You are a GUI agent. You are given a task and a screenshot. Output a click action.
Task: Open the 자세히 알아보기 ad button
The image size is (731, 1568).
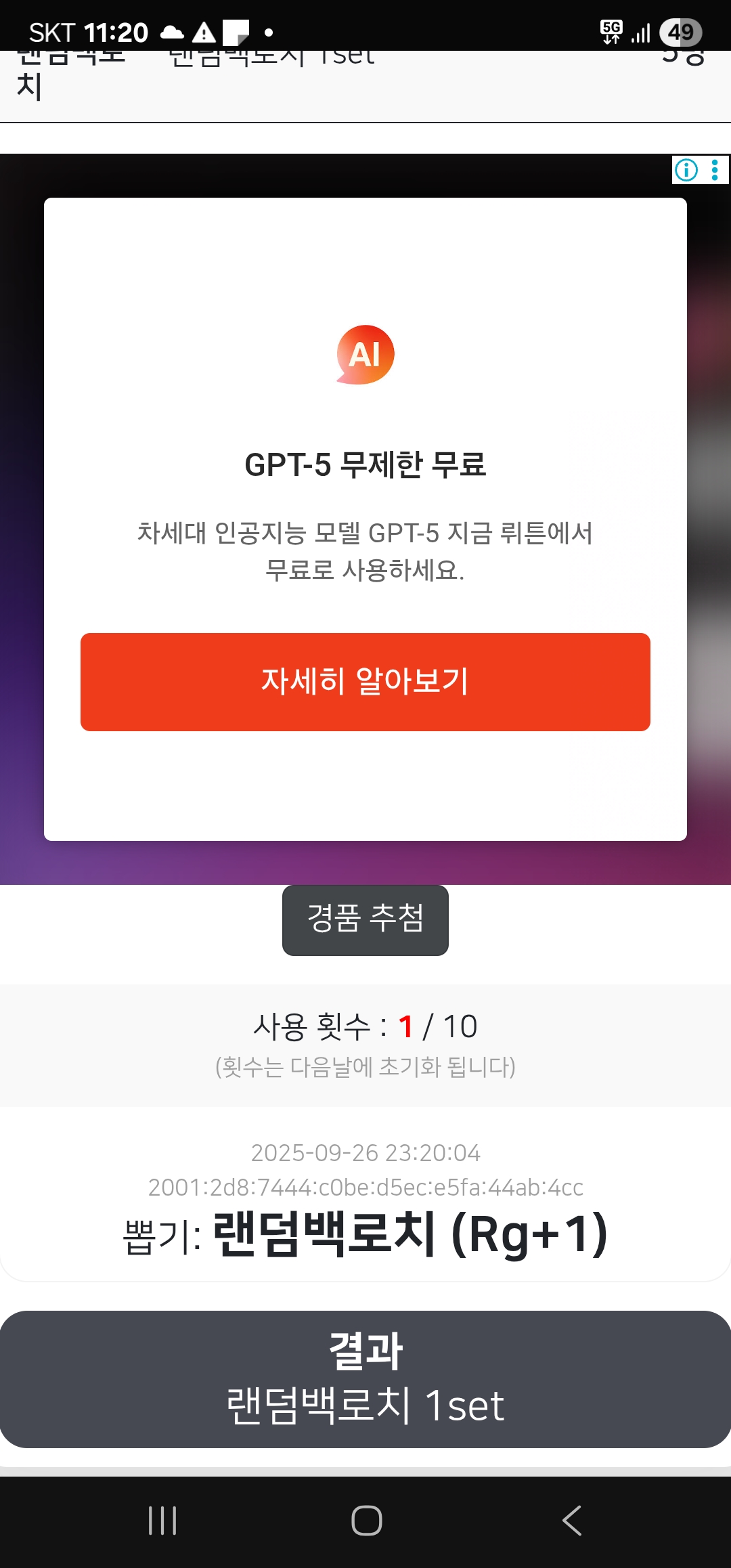(x=365, y=682)
